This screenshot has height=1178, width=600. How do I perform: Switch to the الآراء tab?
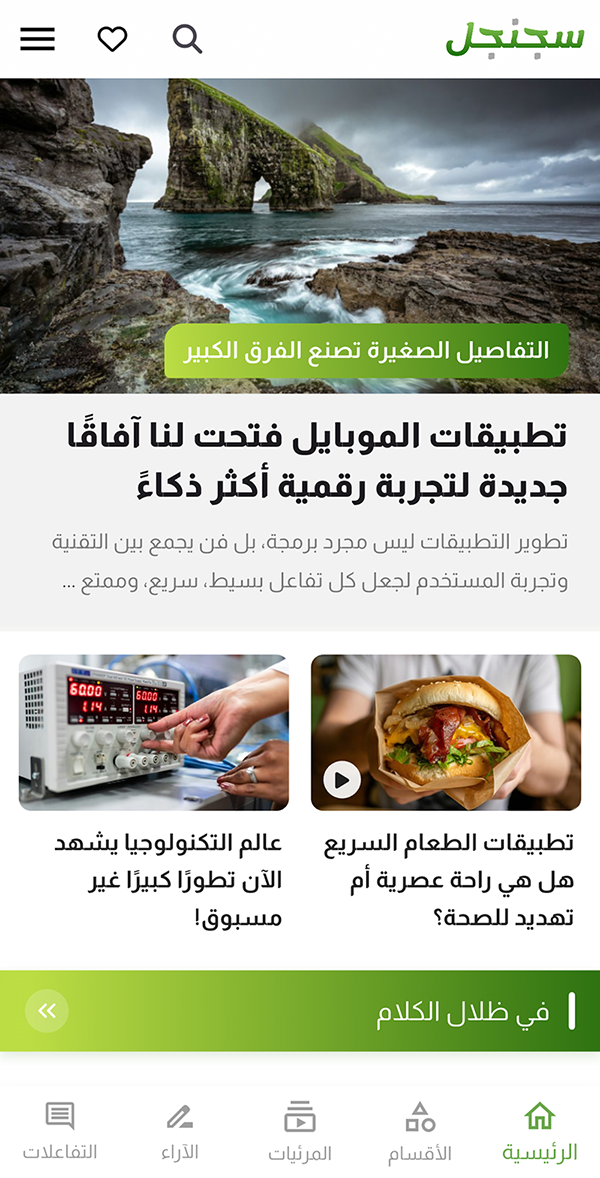[180, 1131]
